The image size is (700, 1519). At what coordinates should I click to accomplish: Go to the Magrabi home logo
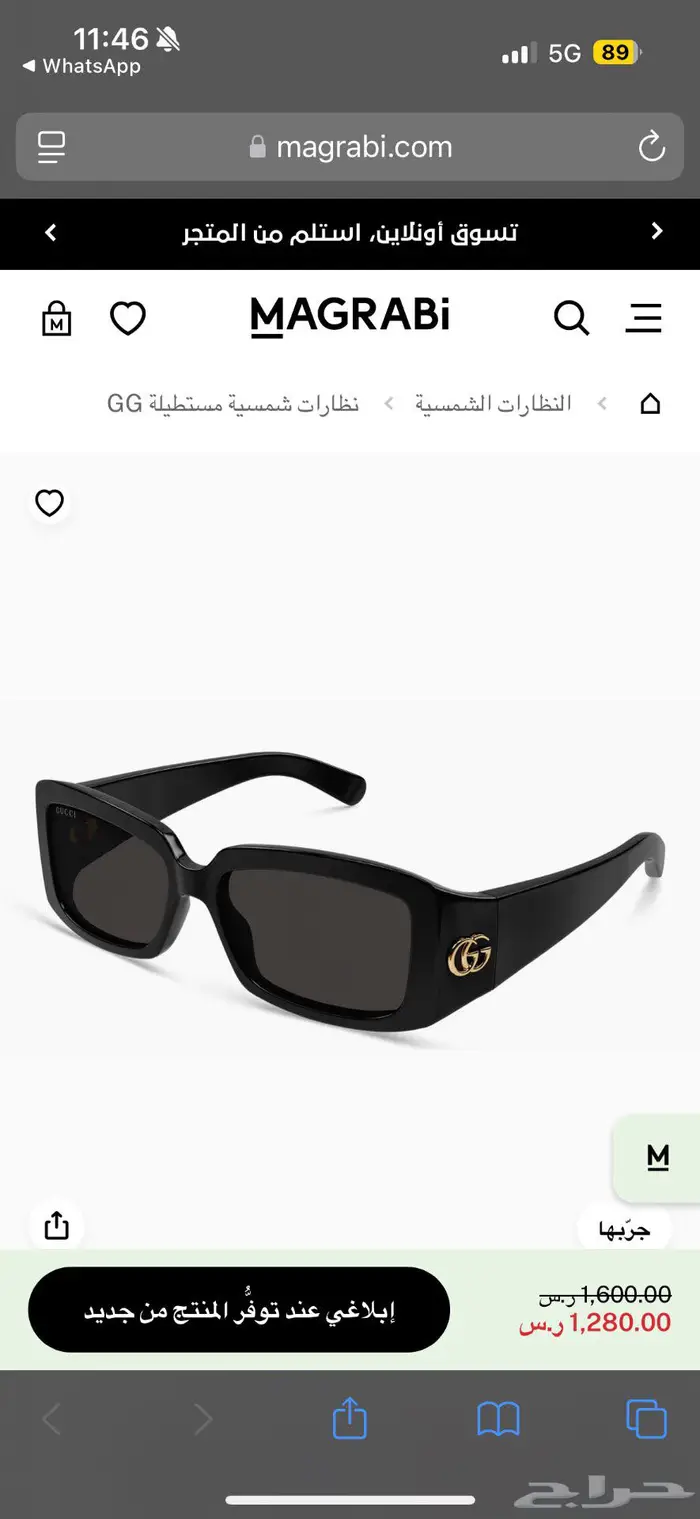[350, 317]
